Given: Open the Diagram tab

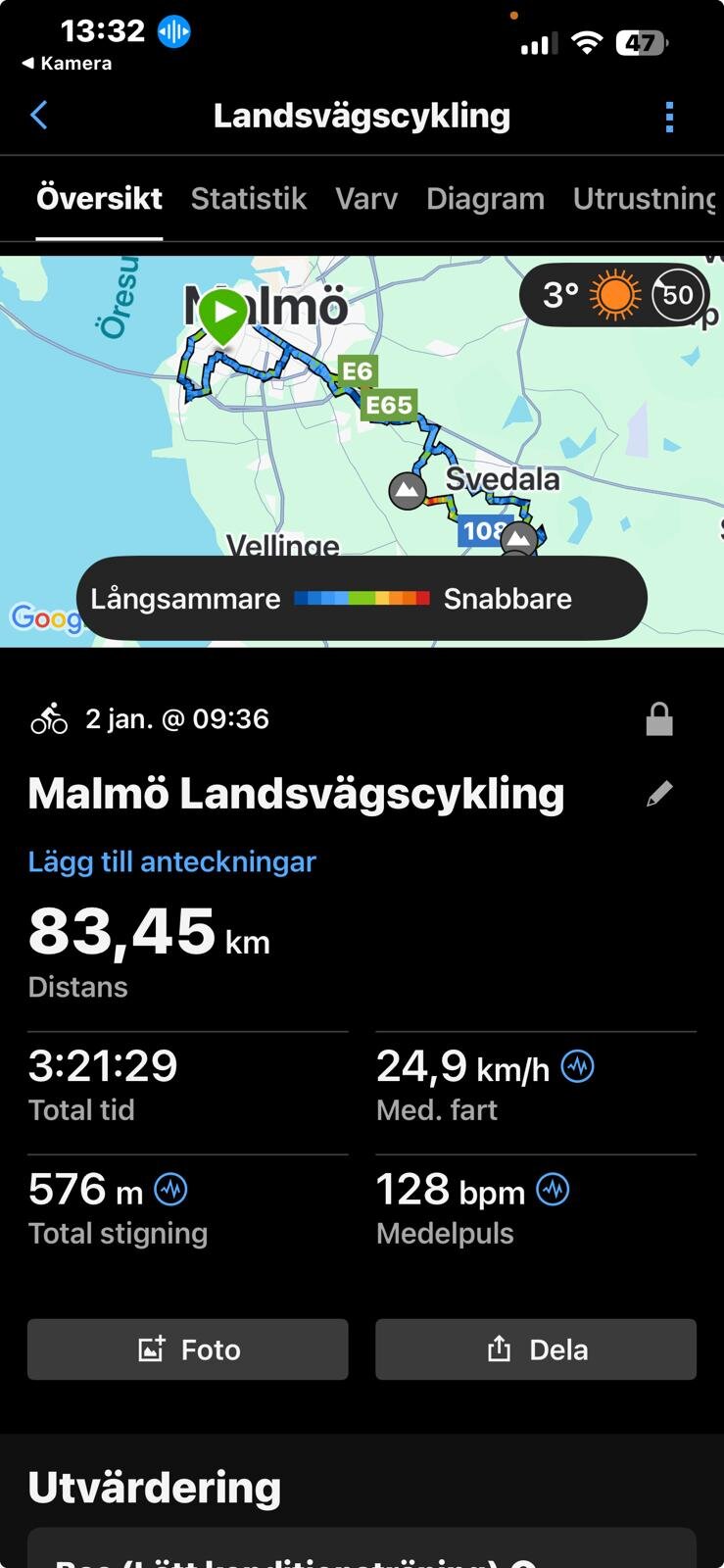Looking at the screenshot, I should (485, 199).
